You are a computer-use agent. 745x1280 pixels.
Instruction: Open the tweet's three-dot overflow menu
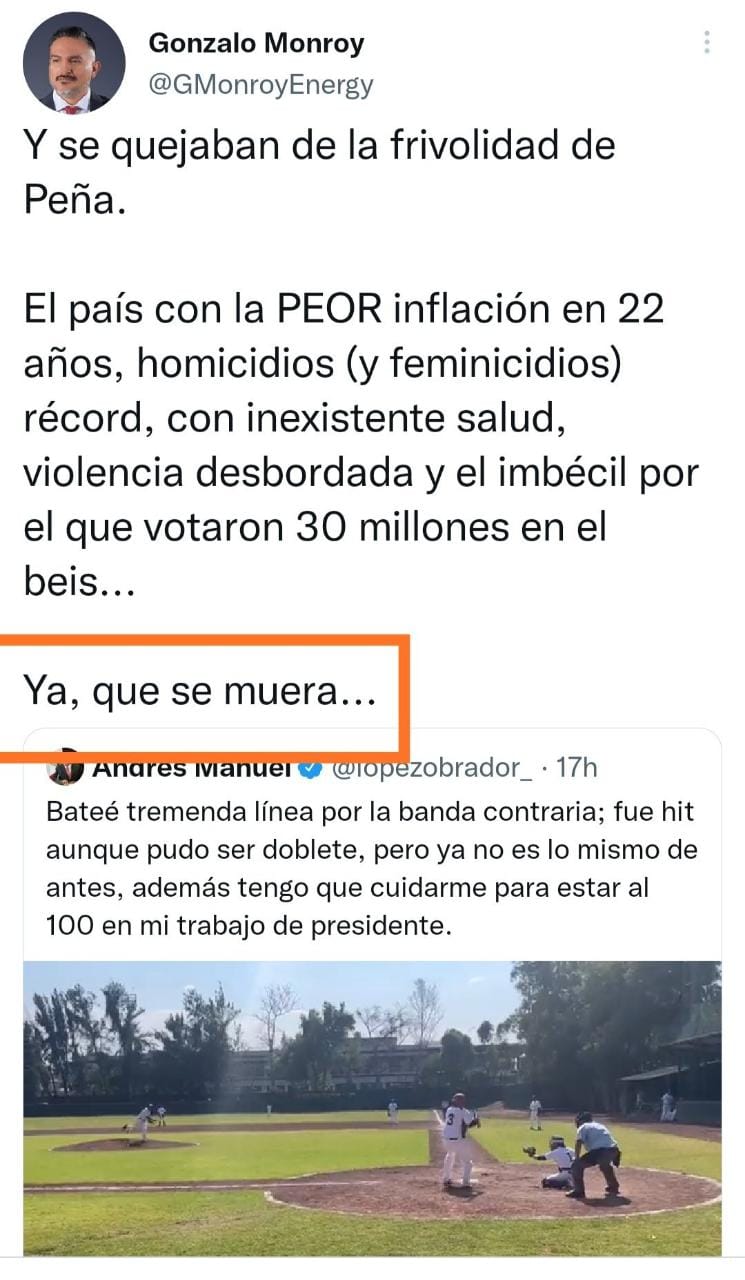point(706,42)
